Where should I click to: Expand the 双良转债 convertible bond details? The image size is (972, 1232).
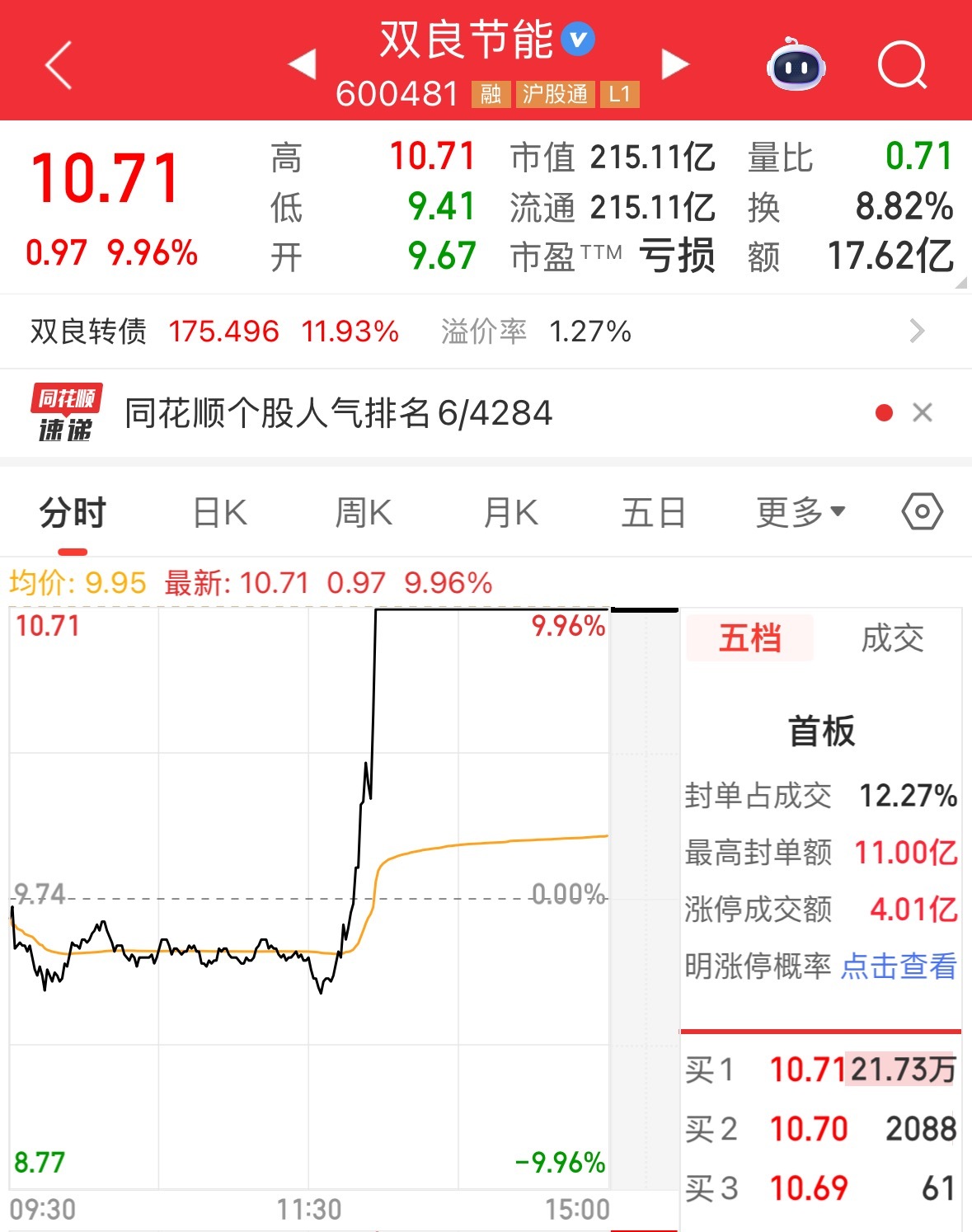(x=916, y=331)
